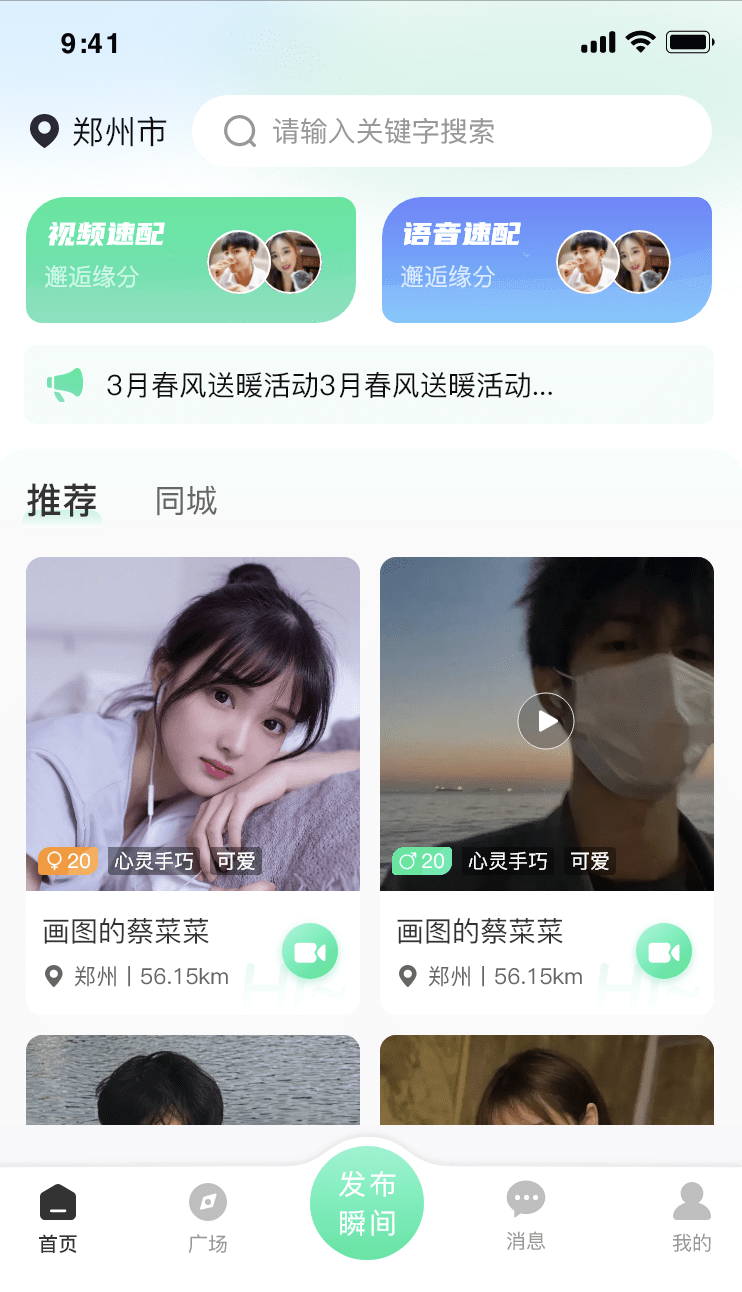This screenshot has height=1292, width=742.
Task: Tap 发布瞬间 to publish a moment
Action: 367,1203
